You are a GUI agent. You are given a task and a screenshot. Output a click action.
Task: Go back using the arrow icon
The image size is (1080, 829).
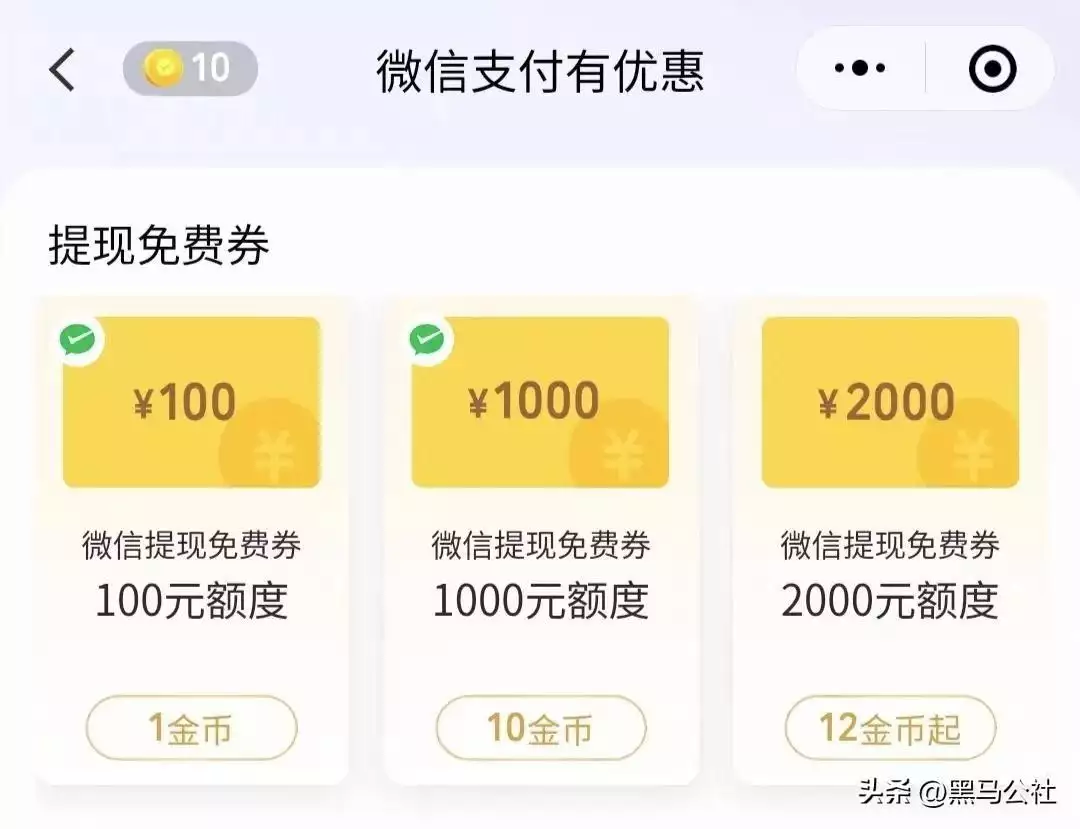(x=62, y=70)
